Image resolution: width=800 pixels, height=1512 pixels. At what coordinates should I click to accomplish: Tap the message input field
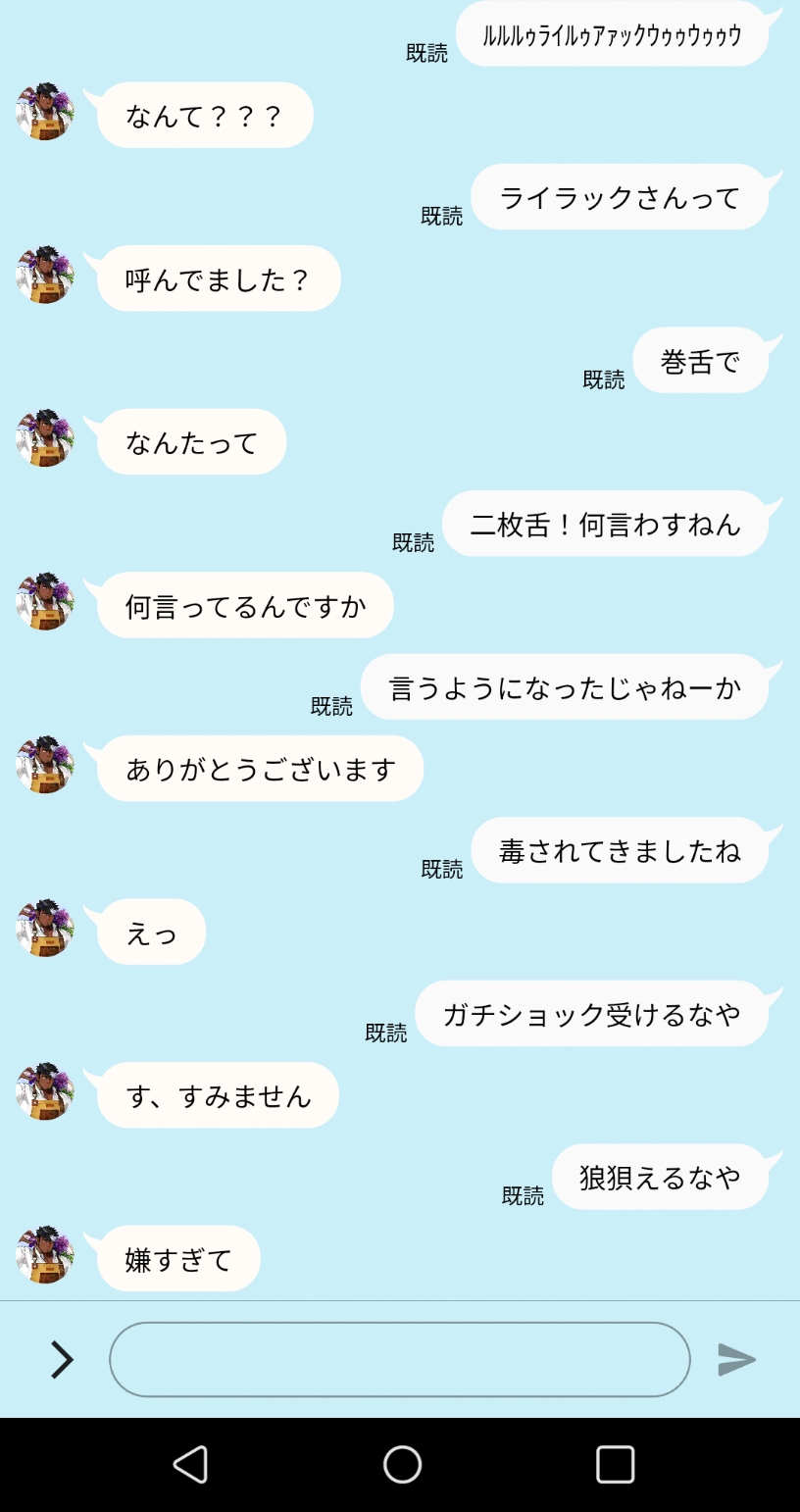(399, 1359)
